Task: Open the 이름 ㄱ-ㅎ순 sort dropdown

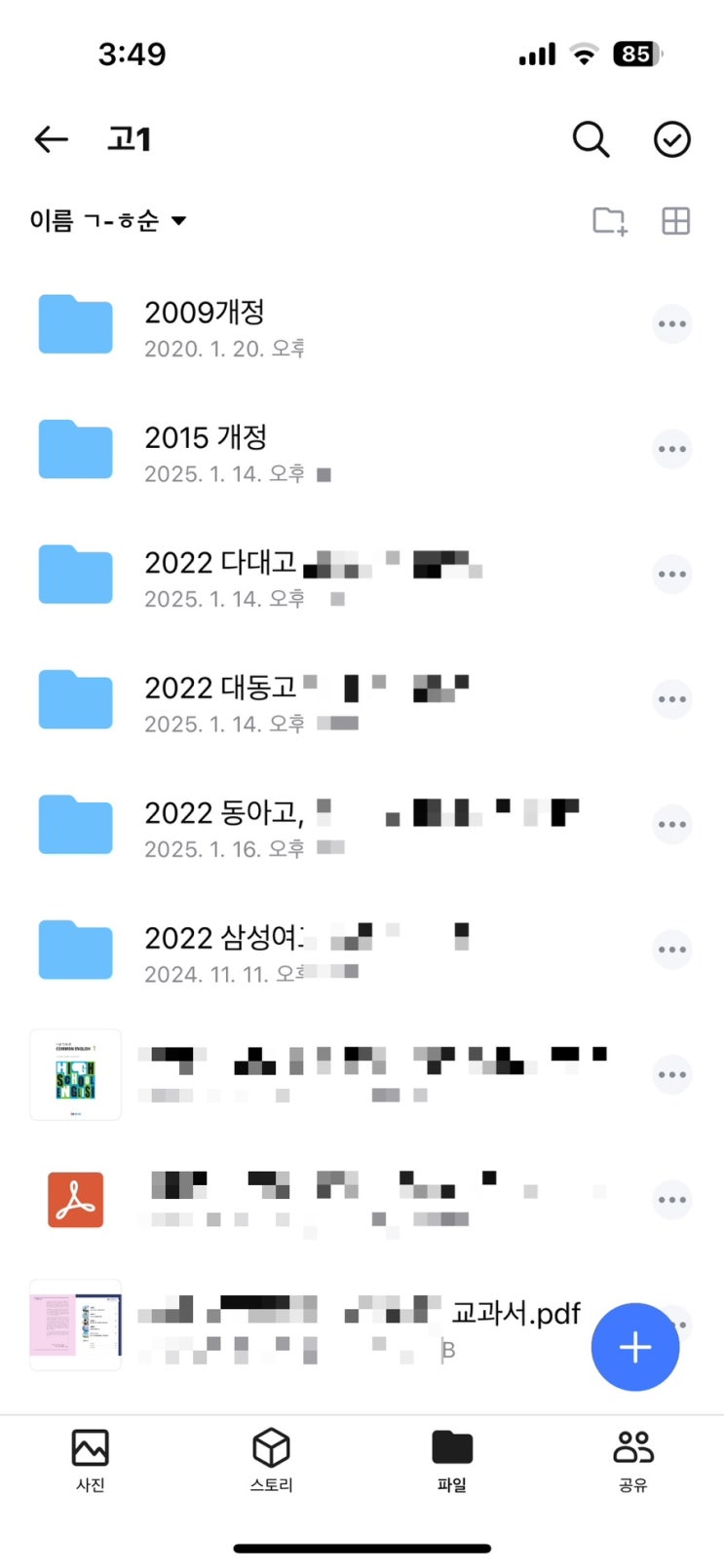Action: (x=108, y=221)
